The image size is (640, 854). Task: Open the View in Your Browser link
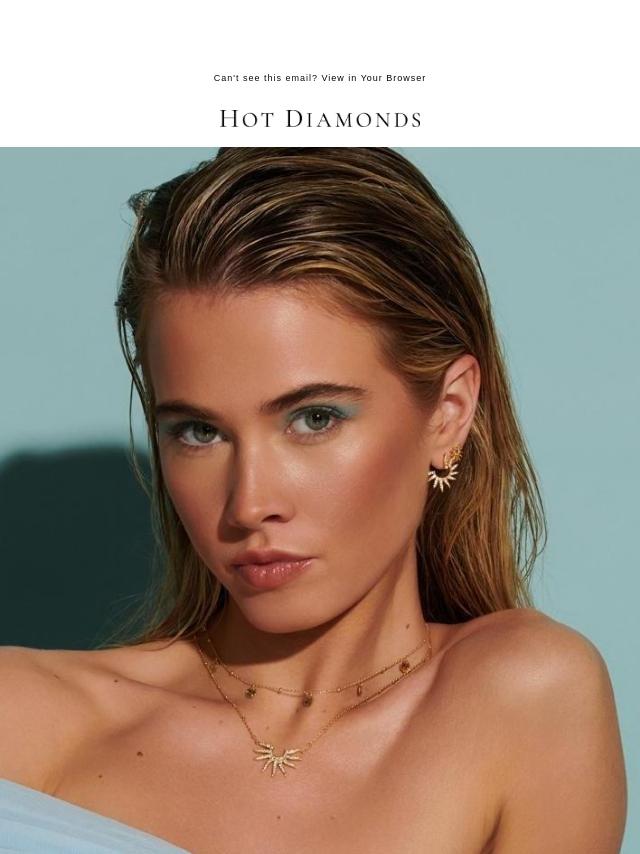[x=373, y=78]
